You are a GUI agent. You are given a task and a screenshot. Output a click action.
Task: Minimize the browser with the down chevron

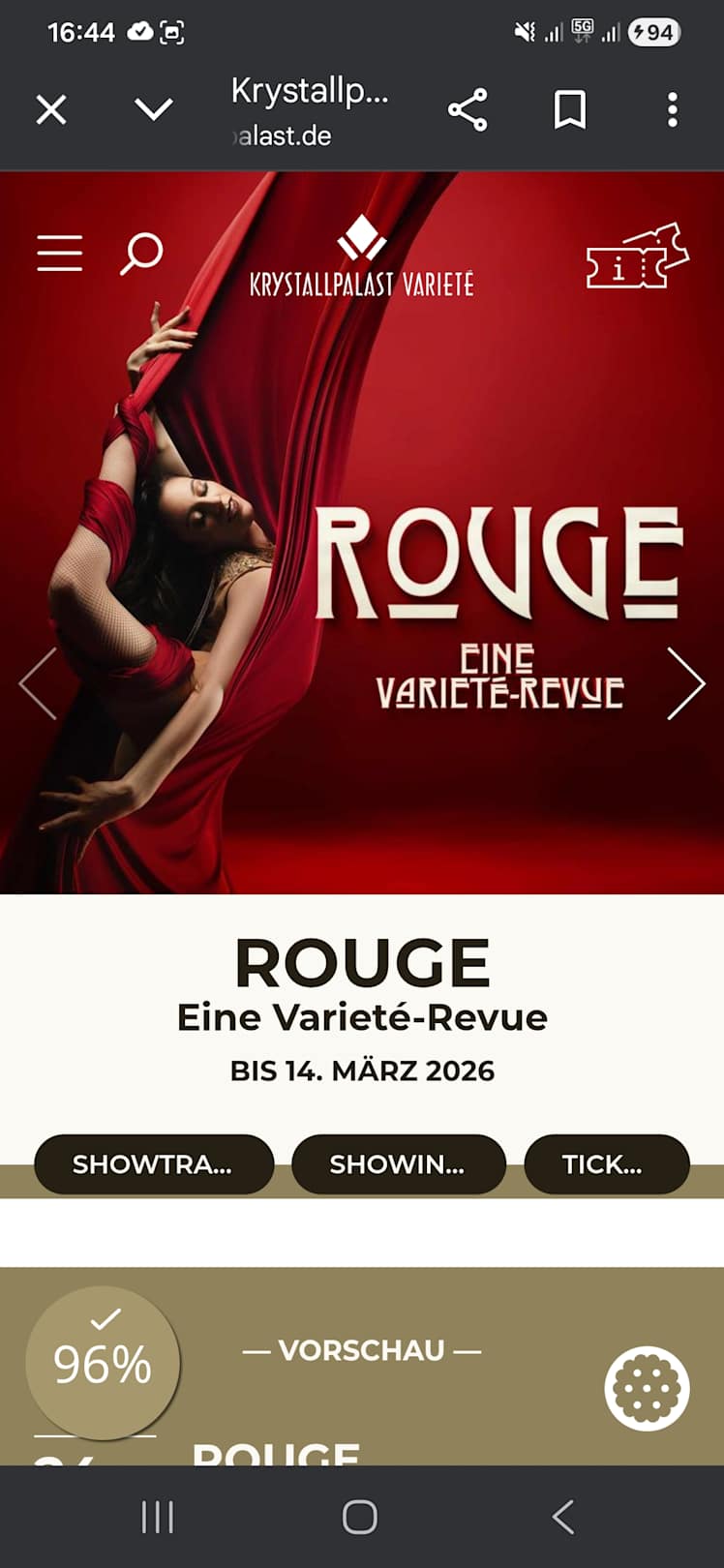(154, 109)
